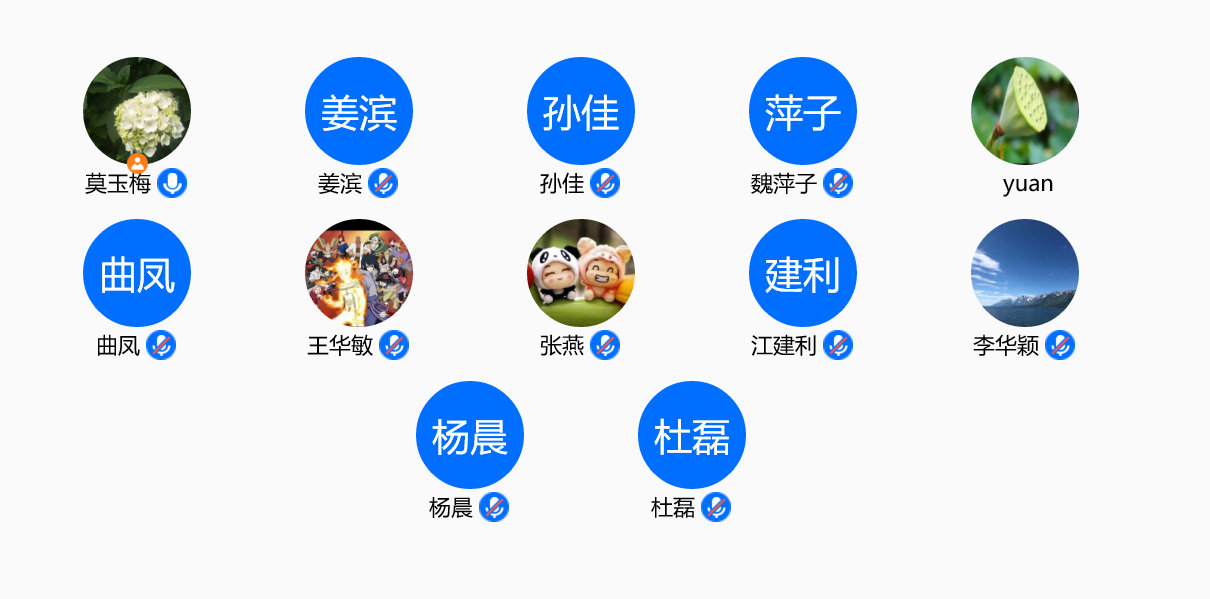The height and width of the screenshot is (599, 1210).
Task: Tap the microphone icon next to 莫玉梅
Action: (x=172, y=183)
